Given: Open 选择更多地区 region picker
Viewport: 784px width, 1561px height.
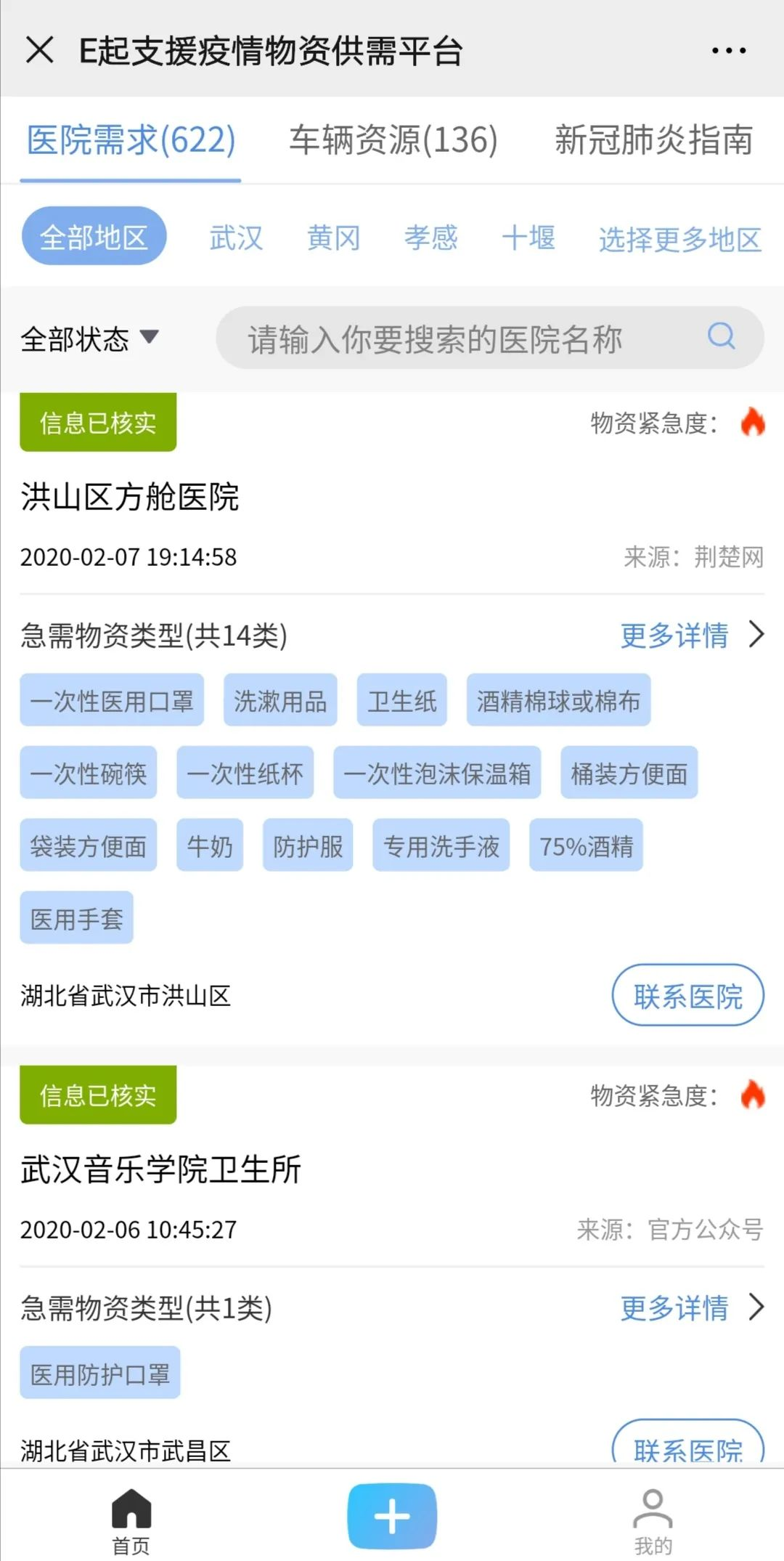Looking at the screenshot, I should [679, 239].
